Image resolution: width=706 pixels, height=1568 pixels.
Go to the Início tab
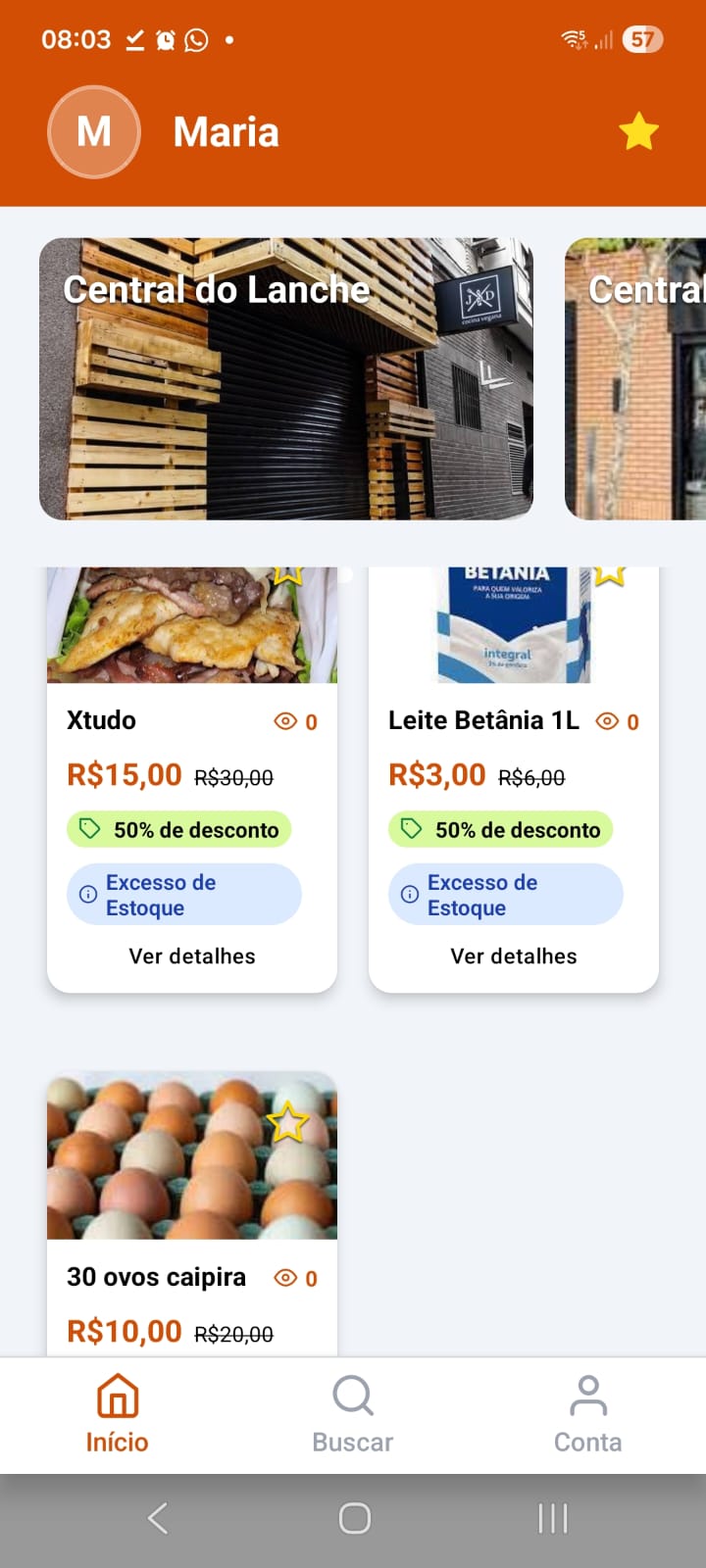[117, 1414]
